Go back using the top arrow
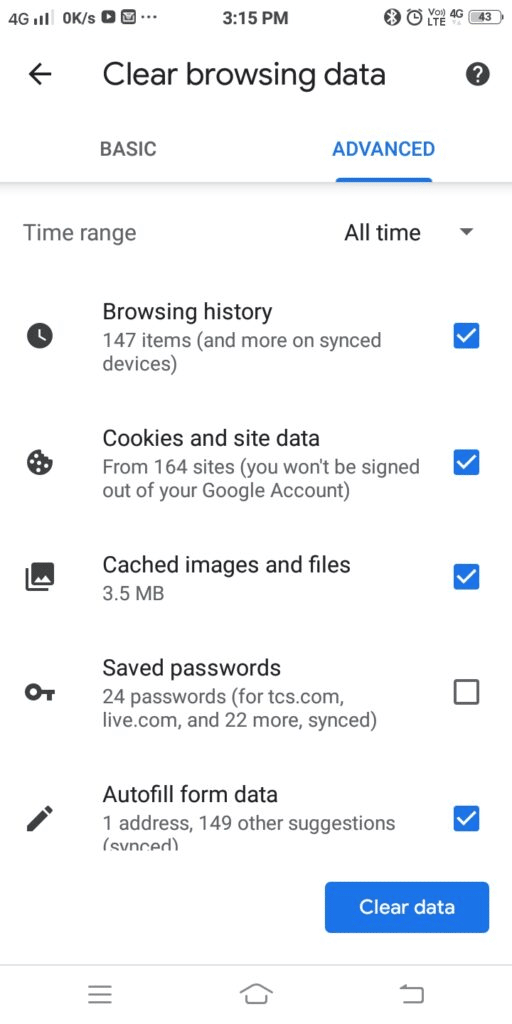The width and height of the screenshot is (512, 1024). [x=40, y=75]
